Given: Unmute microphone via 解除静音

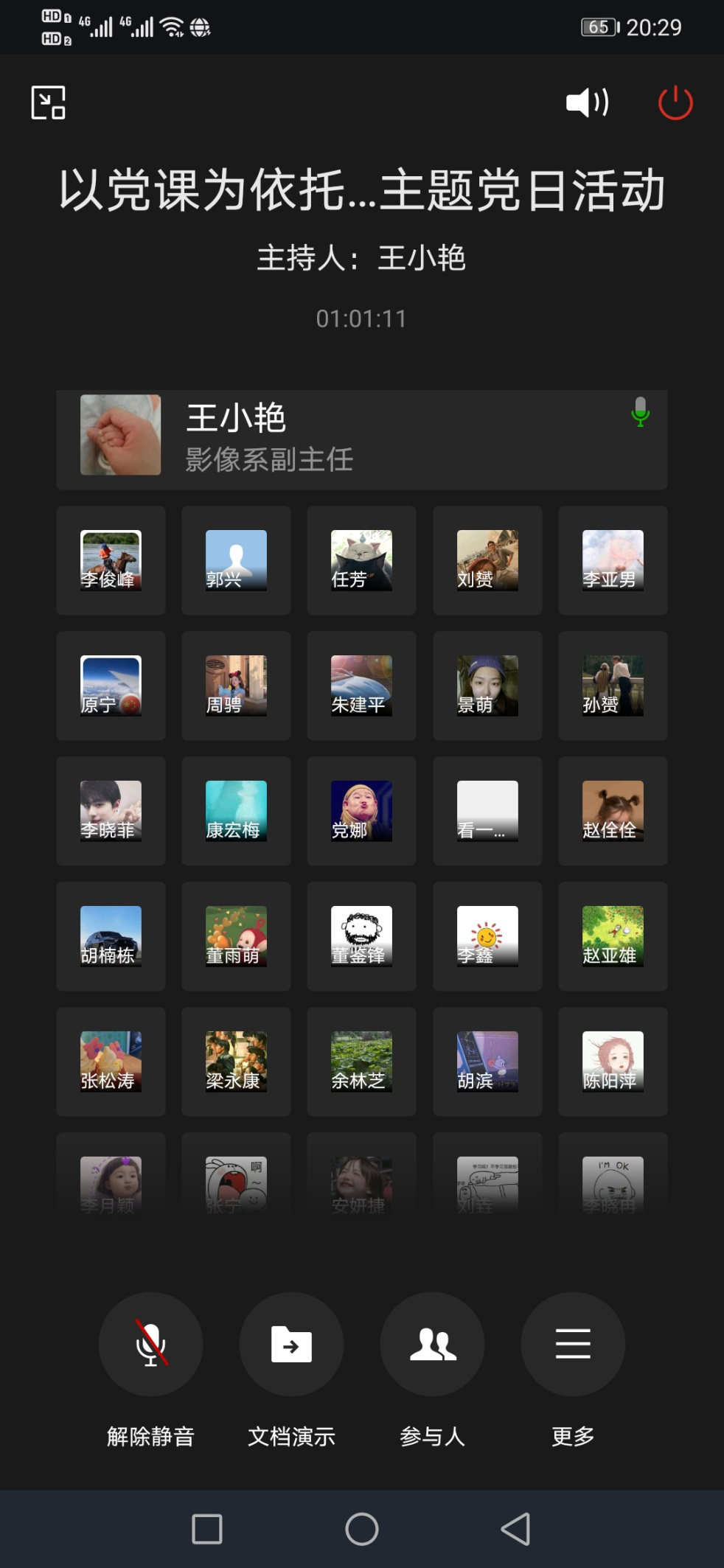Looking at the screenshot, I should tap(151, 1345).
